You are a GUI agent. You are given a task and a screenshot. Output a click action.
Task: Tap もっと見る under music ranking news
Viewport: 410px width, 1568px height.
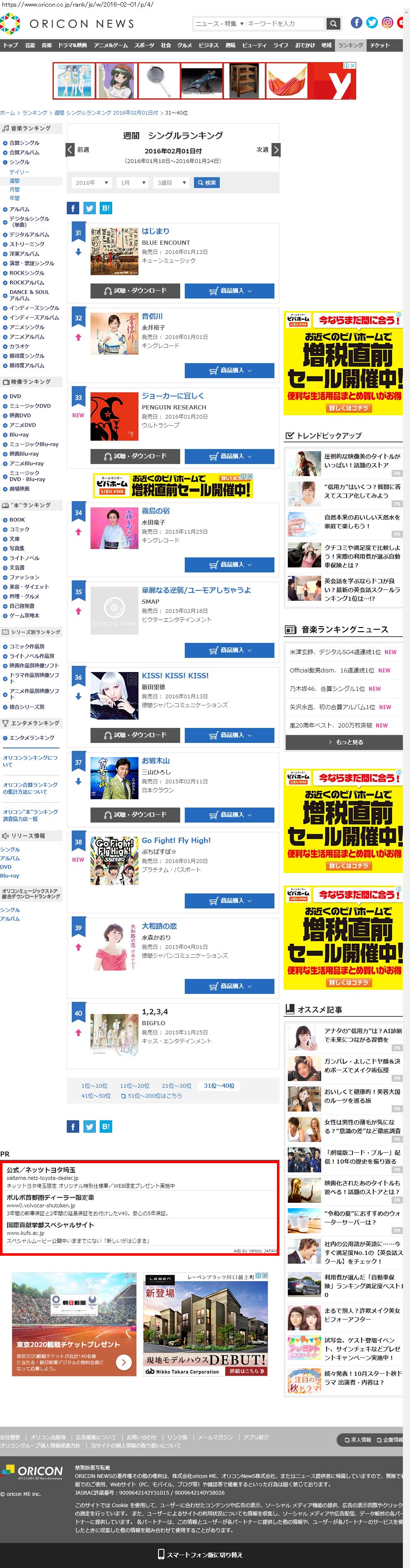pos(344,742)
